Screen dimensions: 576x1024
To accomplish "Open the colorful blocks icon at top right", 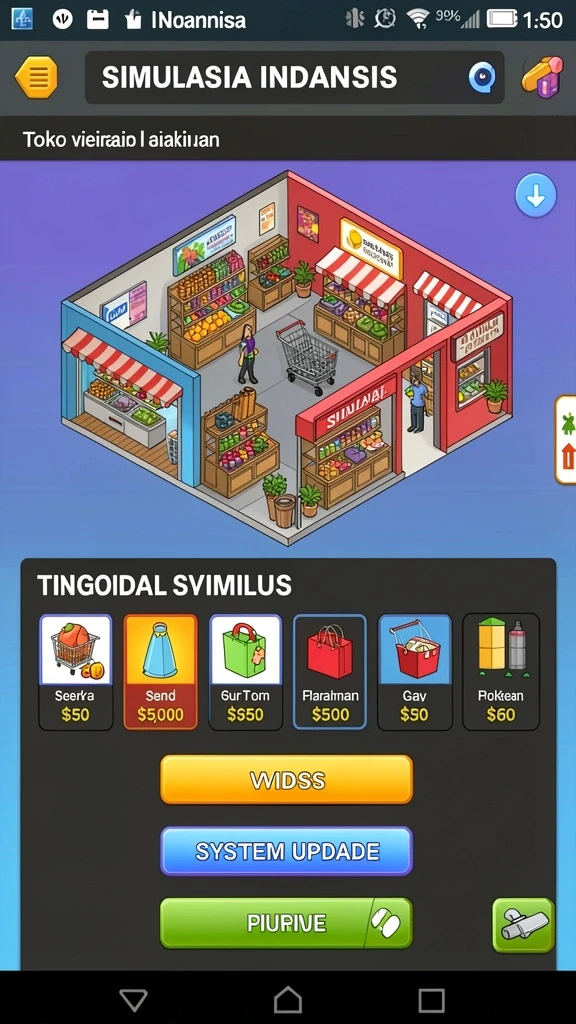I will pos(542,77).
